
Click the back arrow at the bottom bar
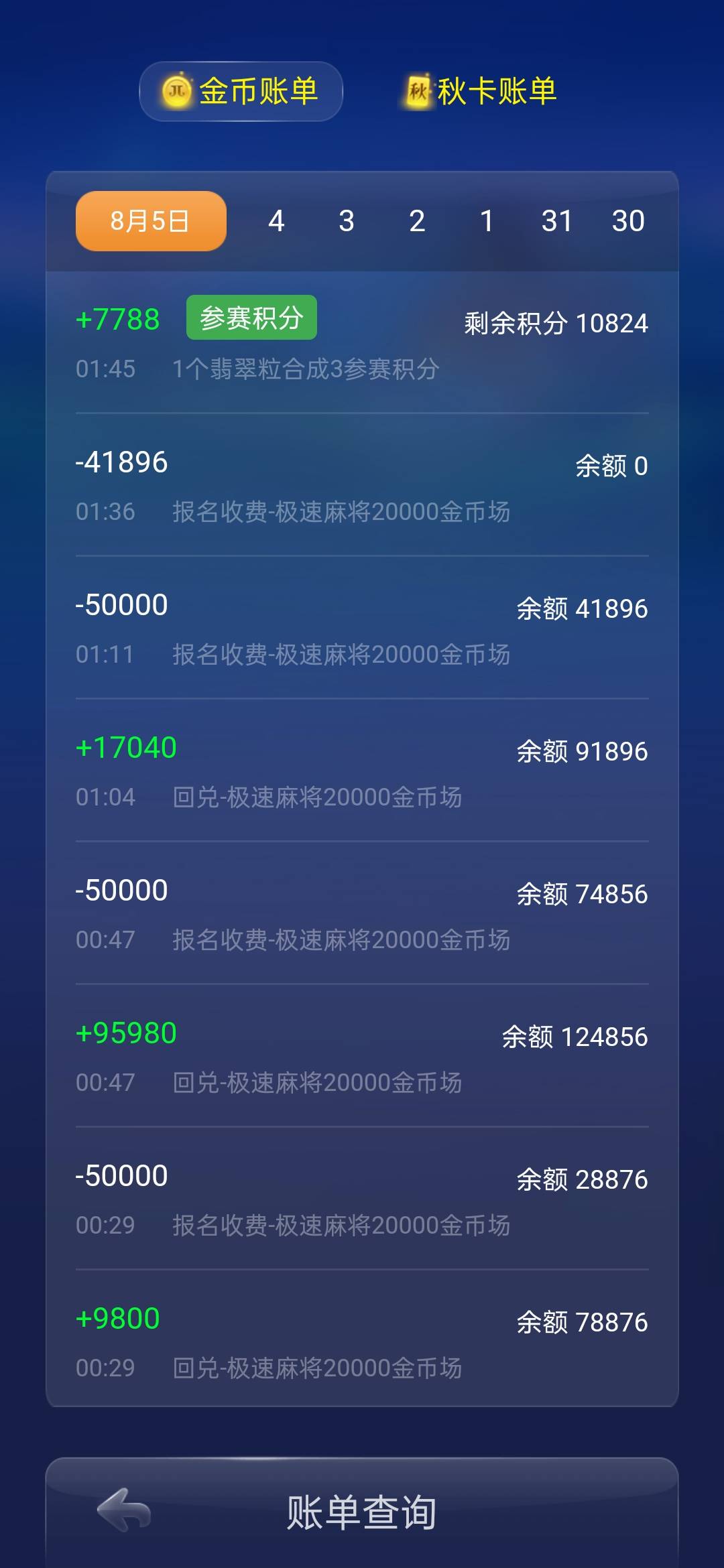(127, 1512)
